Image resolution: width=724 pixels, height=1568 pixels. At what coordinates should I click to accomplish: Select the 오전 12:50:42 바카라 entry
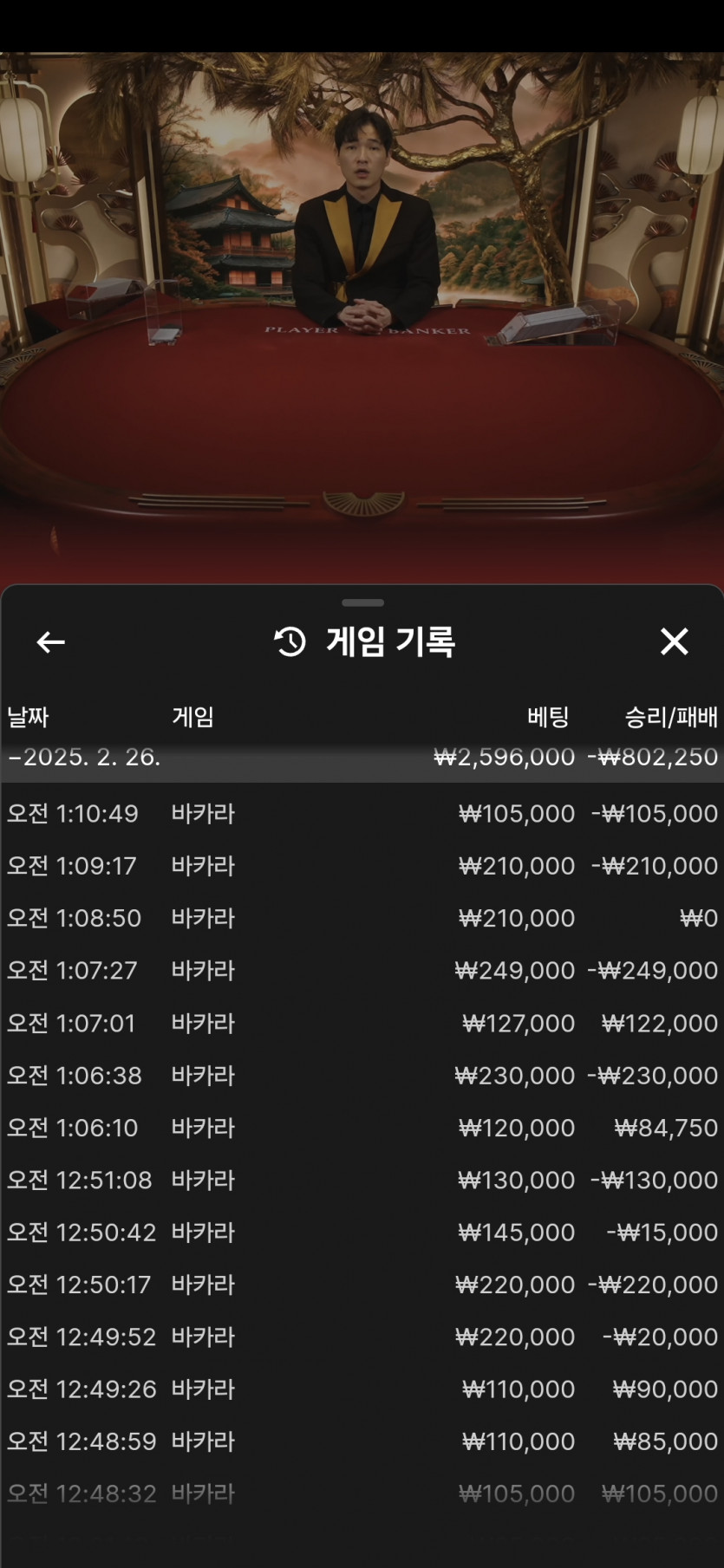(362, 1232)
